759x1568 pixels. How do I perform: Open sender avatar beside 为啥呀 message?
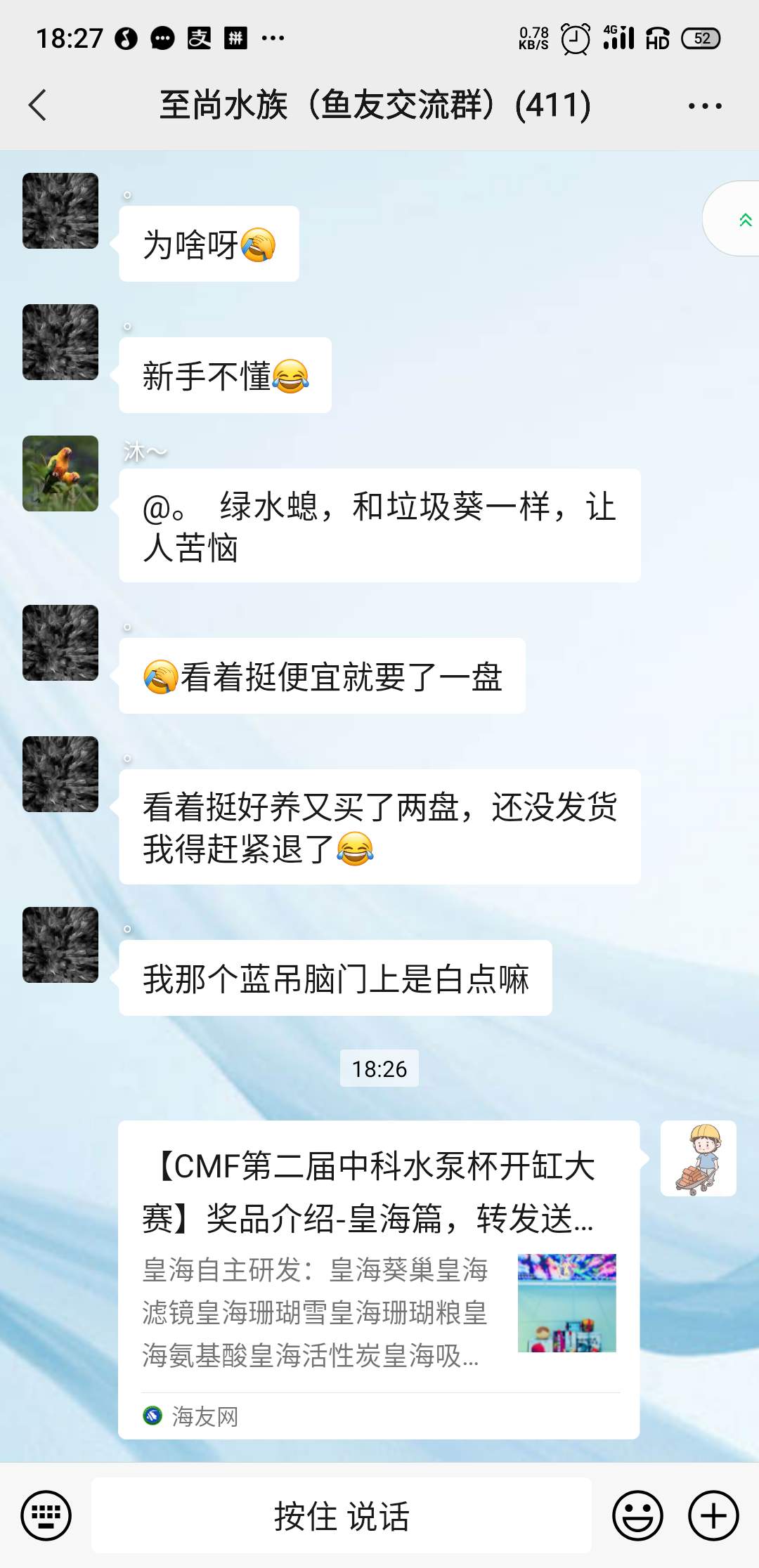click(60, 211)
